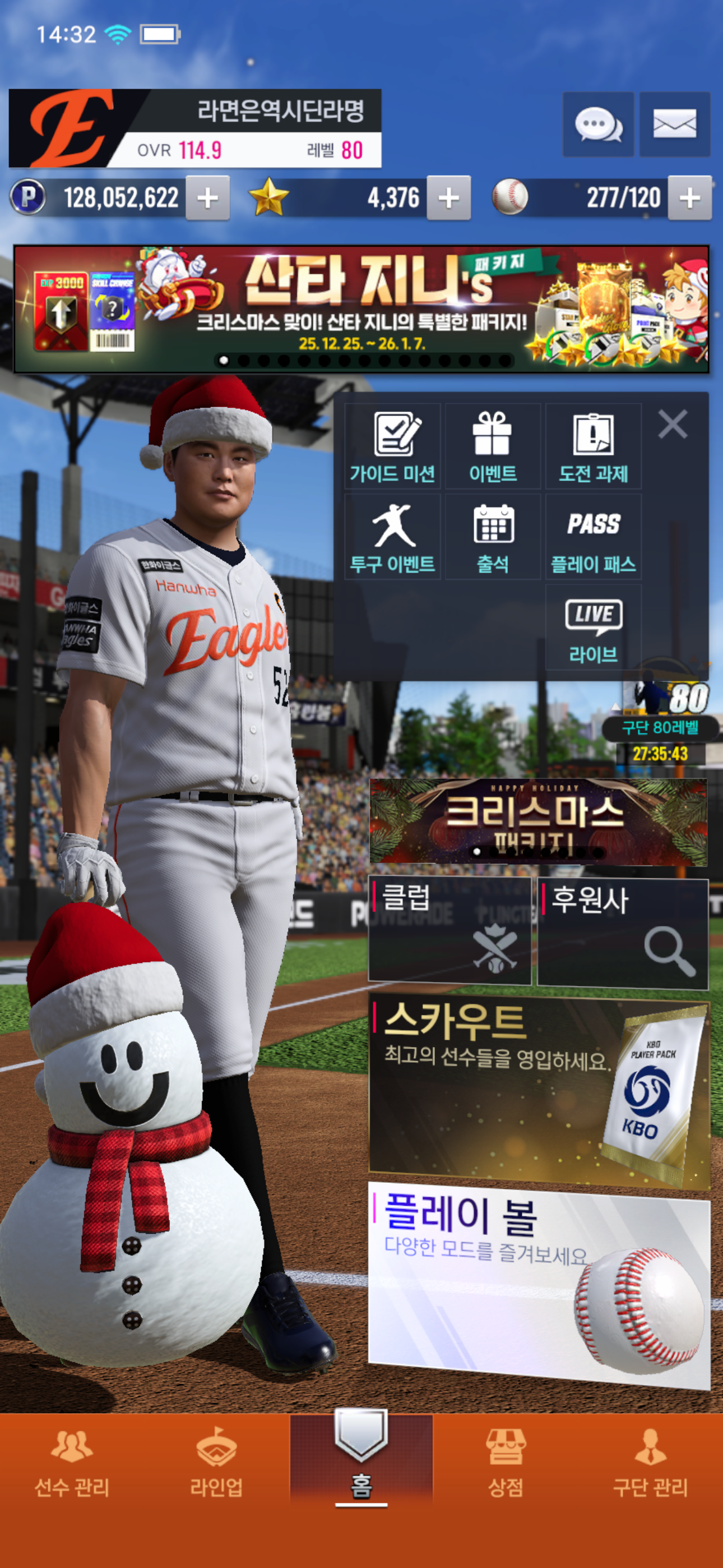This screenshot has width=723, height=1568.
Task: Tap the plus beside the baseball count
Action: (x=689, y=198)
